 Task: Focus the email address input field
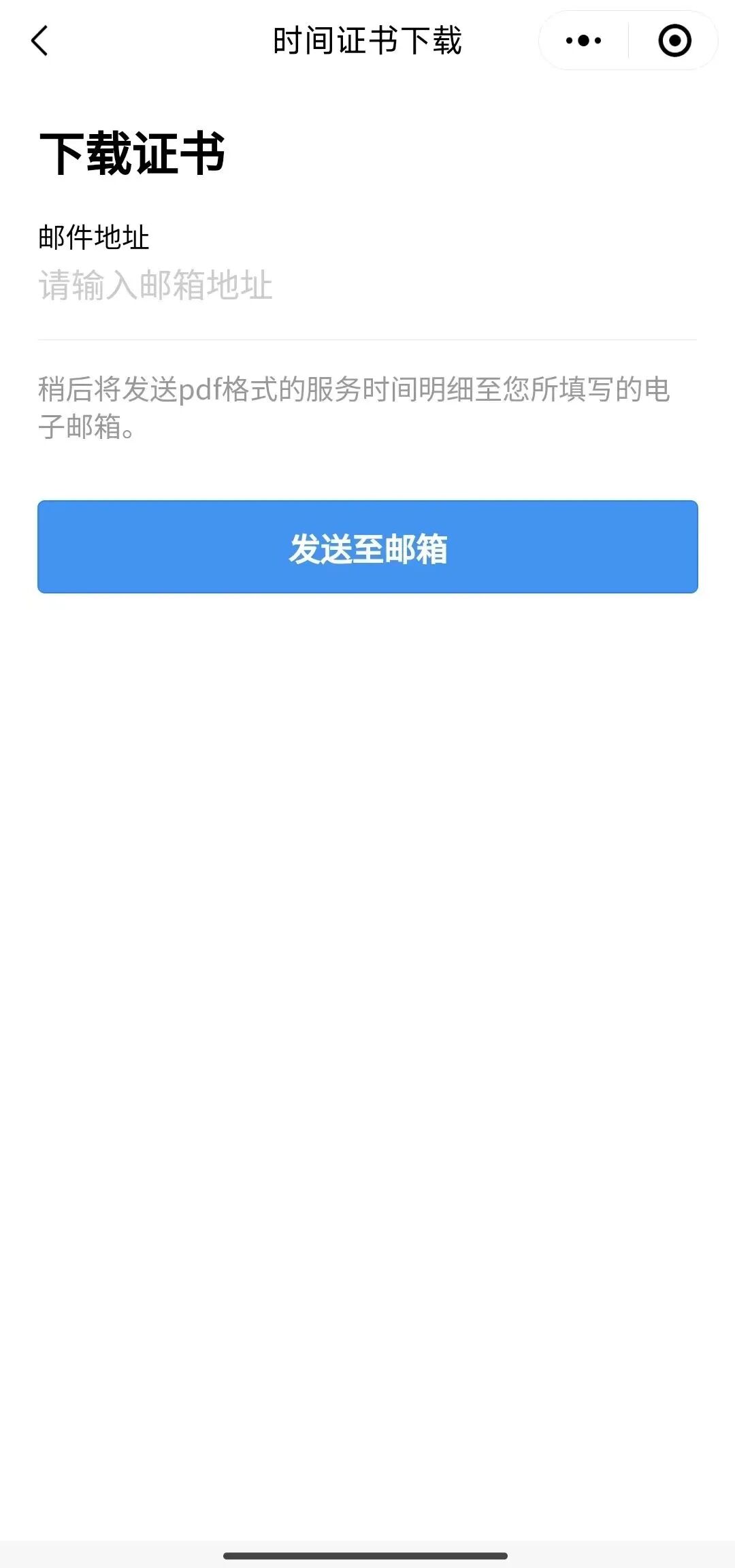[366, 286]
